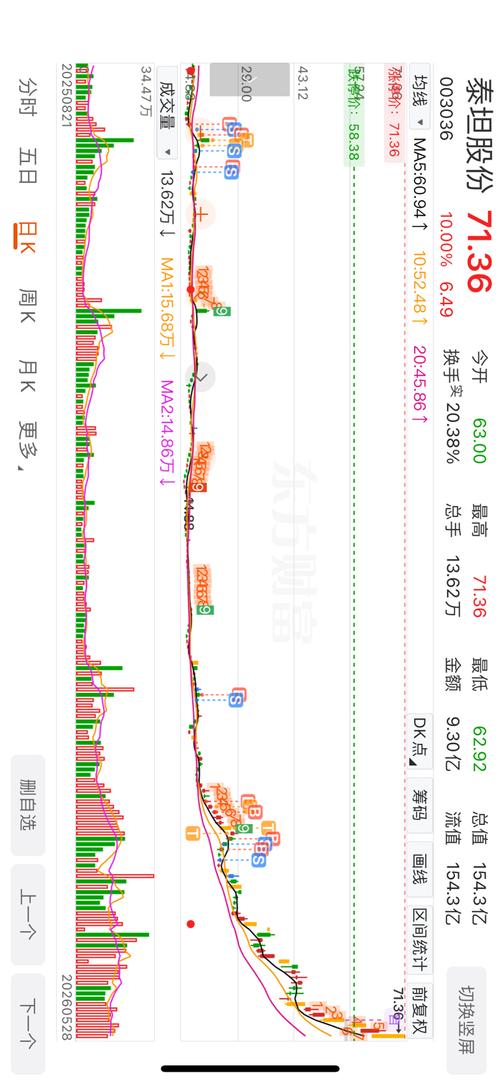Change the 成交量 sub-indicator dropdown
The width and height of the screenshot is (500, 1083).
[168, 113]
